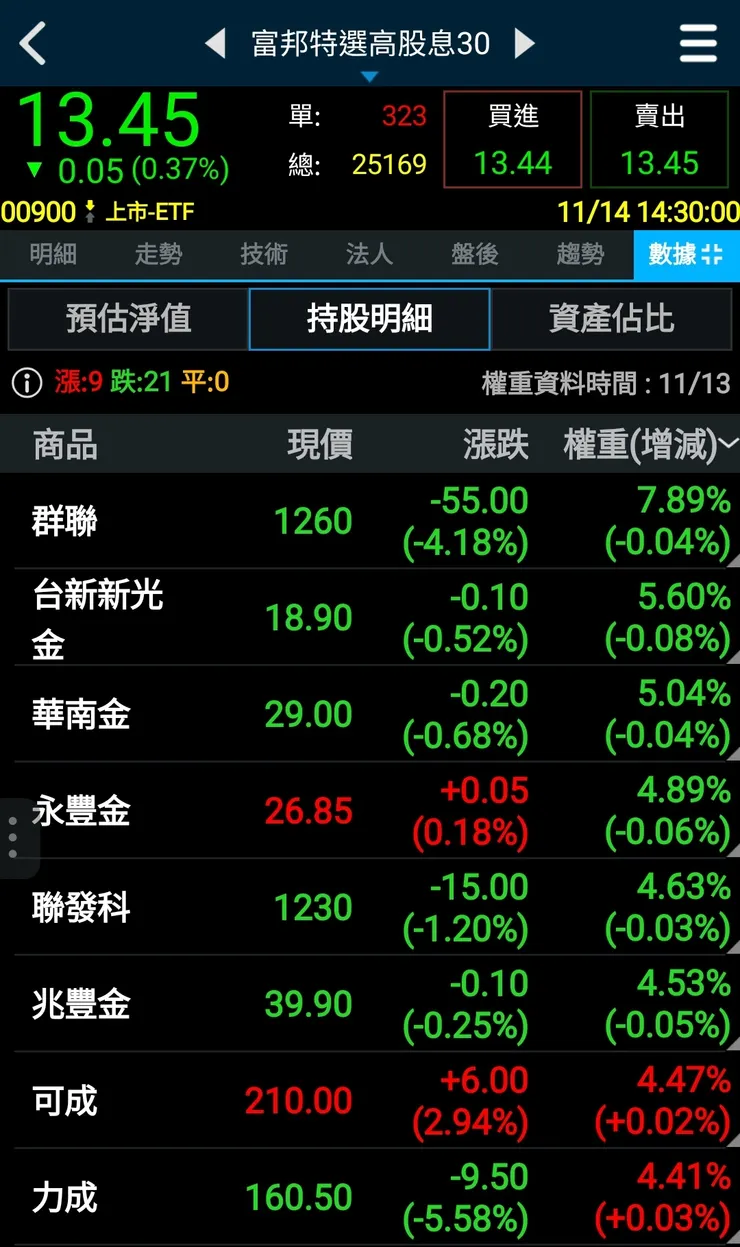
Task: Open the hamburger menu
Action: [x=697, y=43]
